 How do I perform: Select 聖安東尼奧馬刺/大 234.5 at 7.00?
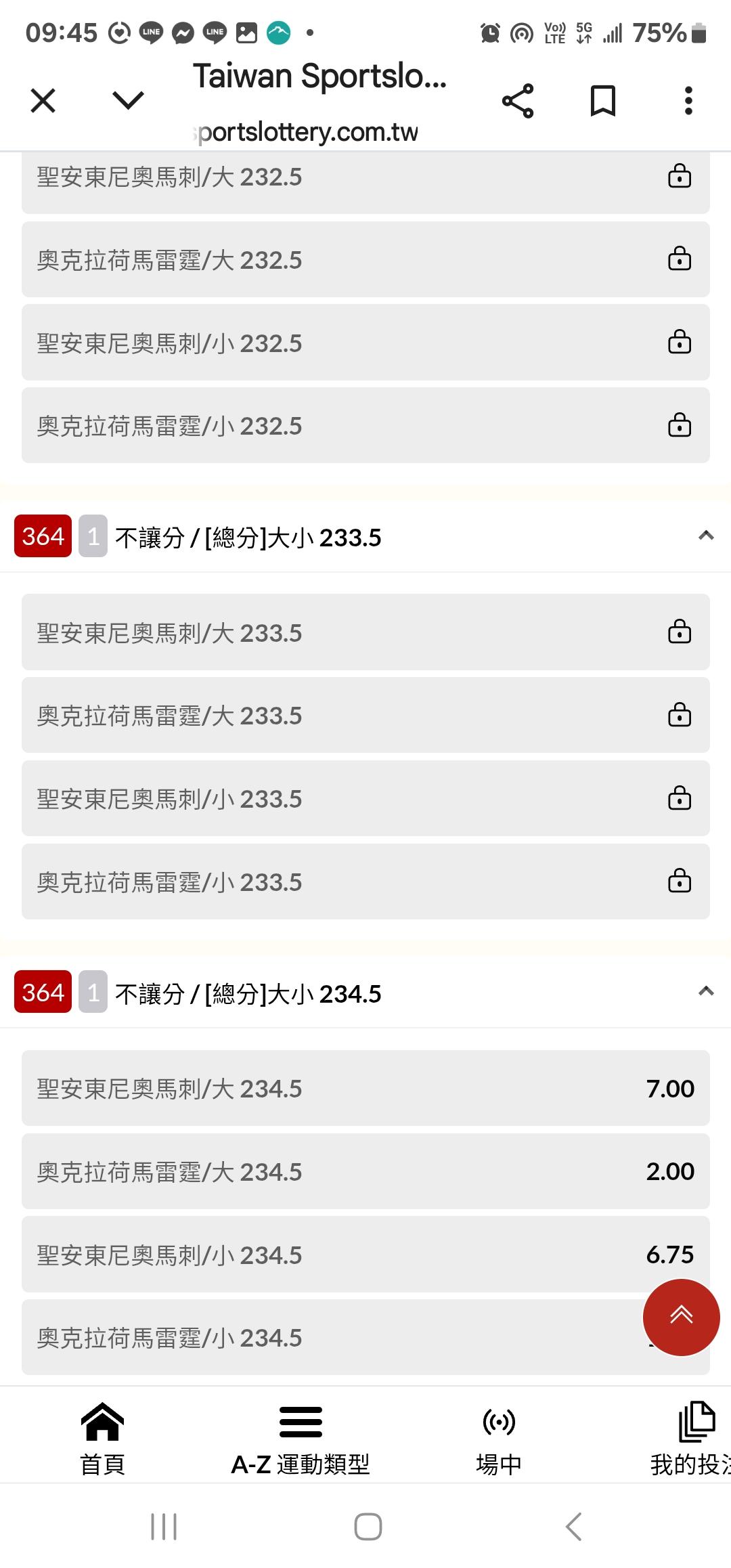365,1089
